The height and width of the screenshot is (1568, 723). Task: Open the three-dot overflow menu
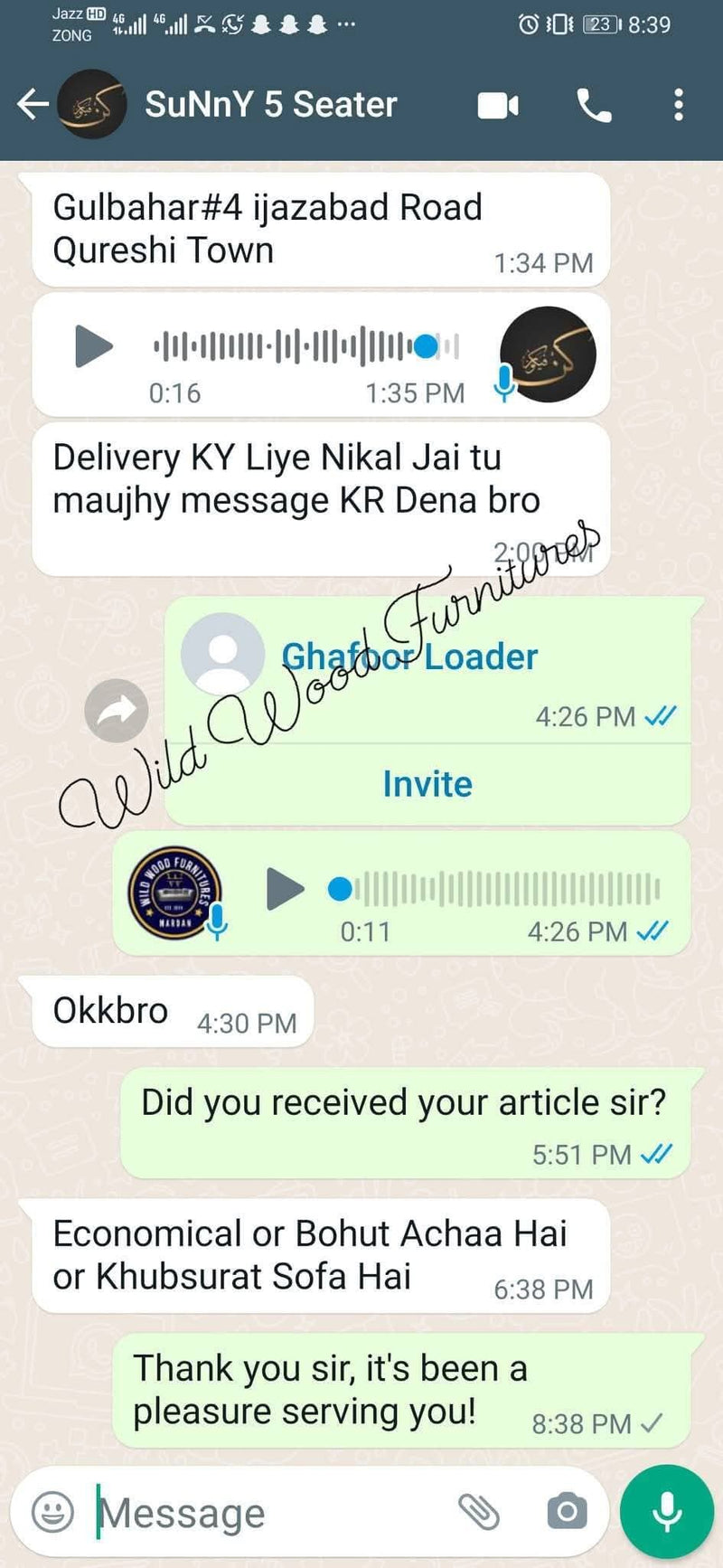pyautogui.click(x=678, y=105)
